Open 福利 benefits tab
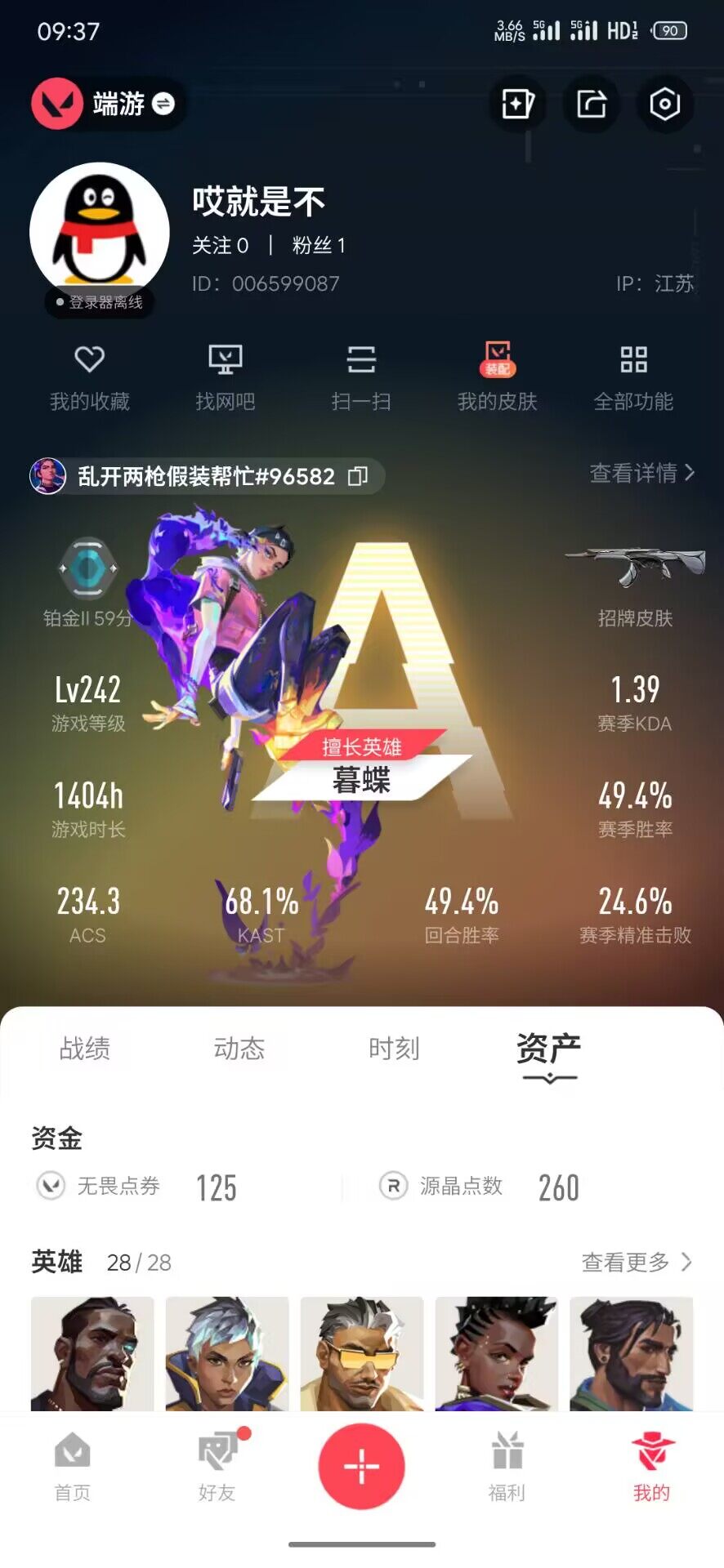This screenshot has width=724, height=1568. pyautogui.click(x=507, y=1467)
